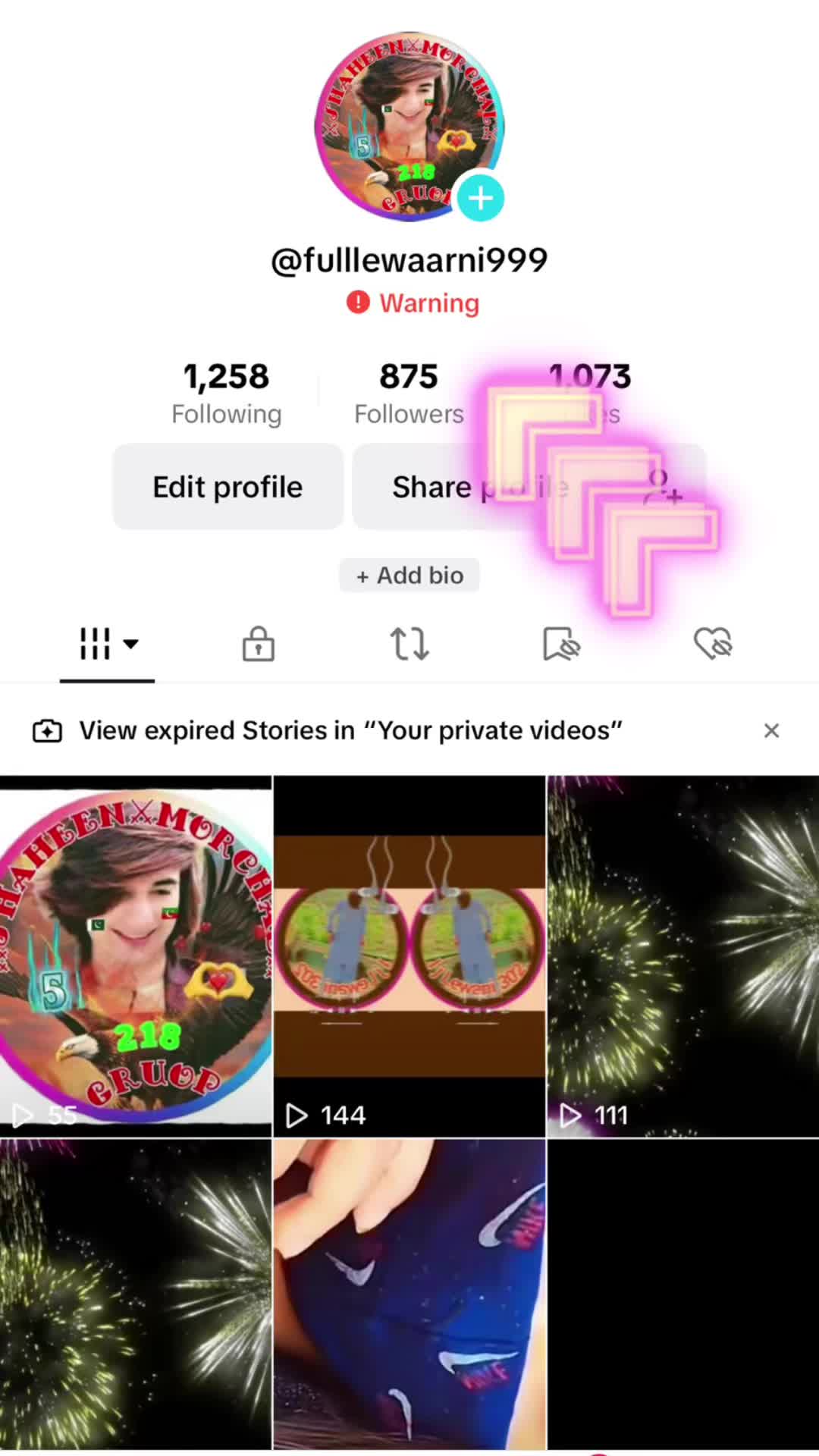The width and height of the screenshot is (819, 1456).
Task: Select the videos grid tab
Action: click(108, 645)
